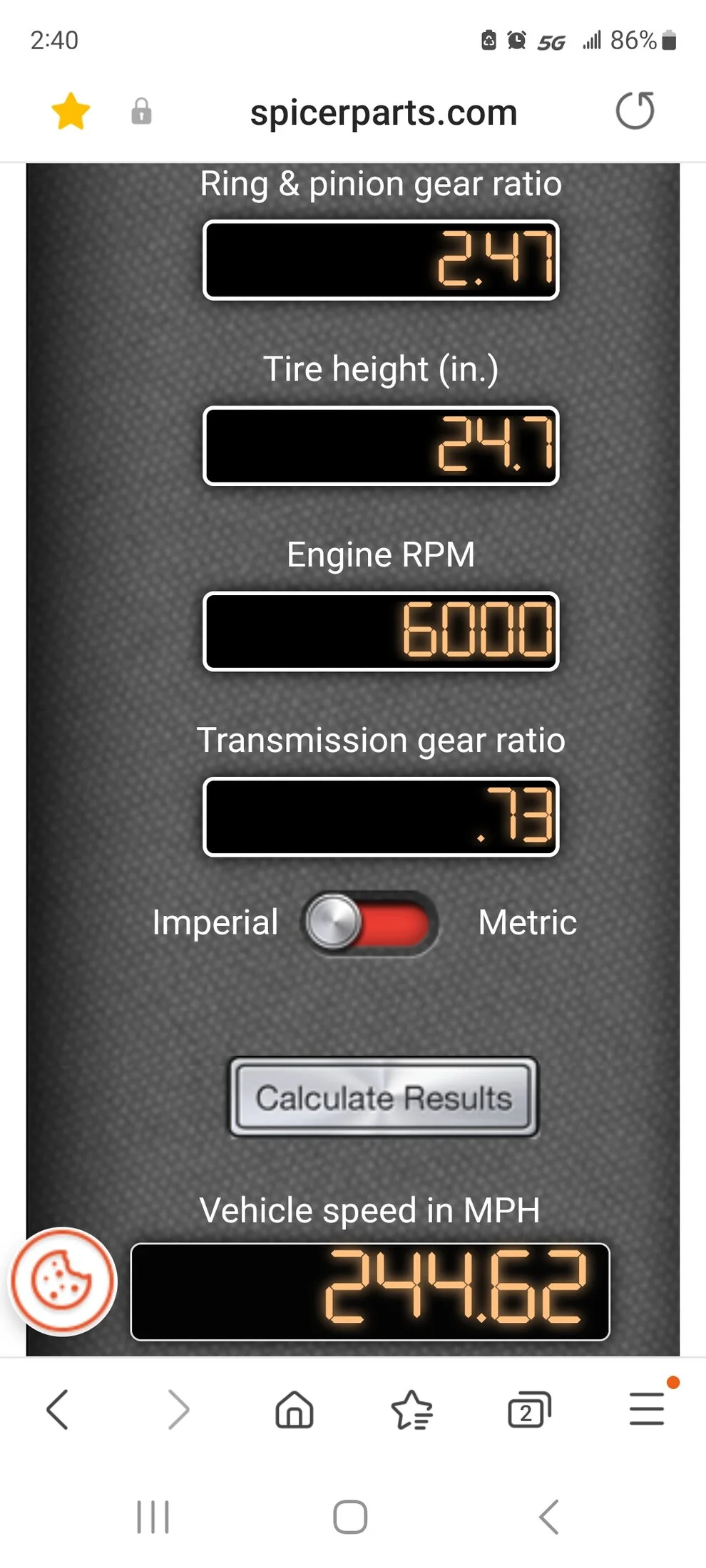Open the browser home page
706x1568 pixels.
295,1410
